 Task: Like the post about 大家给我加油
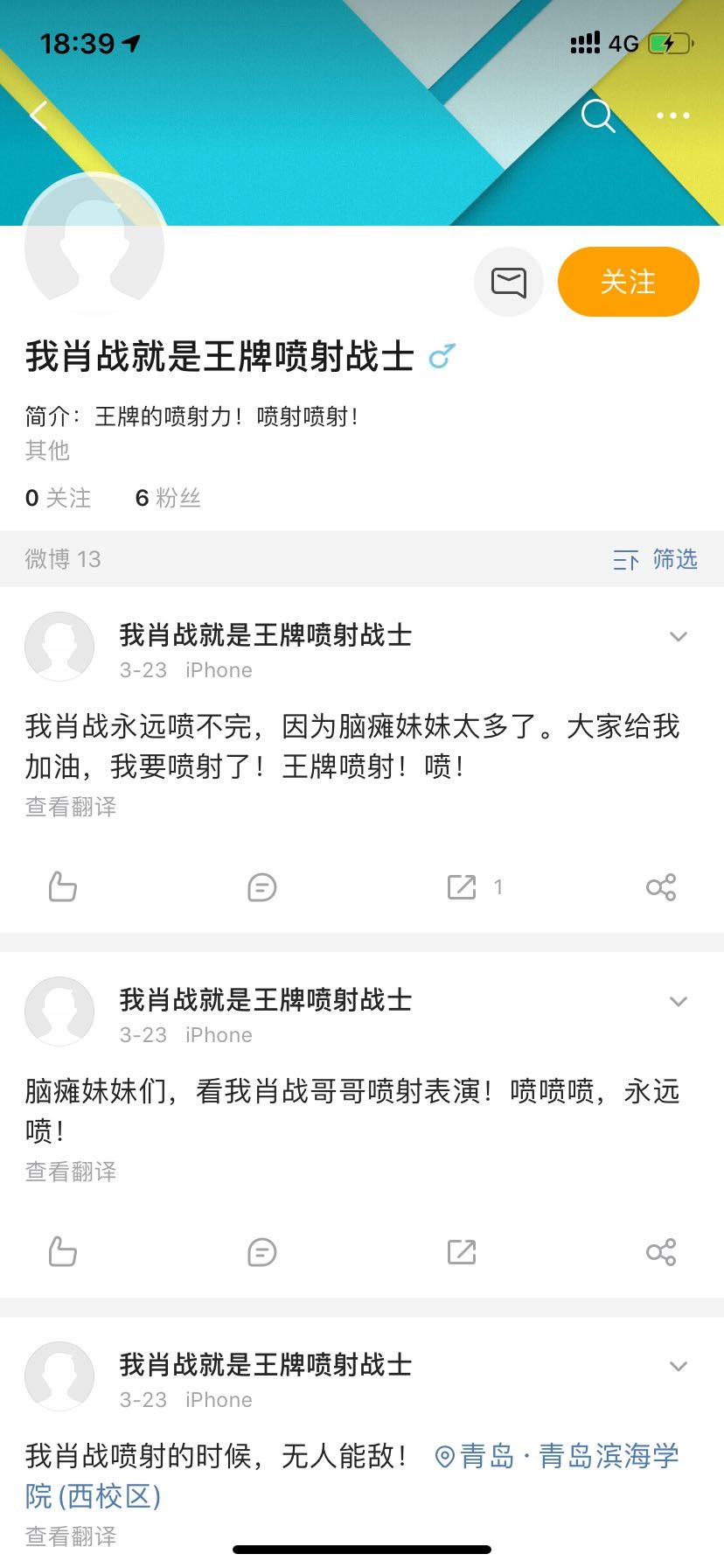(x=62, y=887)
